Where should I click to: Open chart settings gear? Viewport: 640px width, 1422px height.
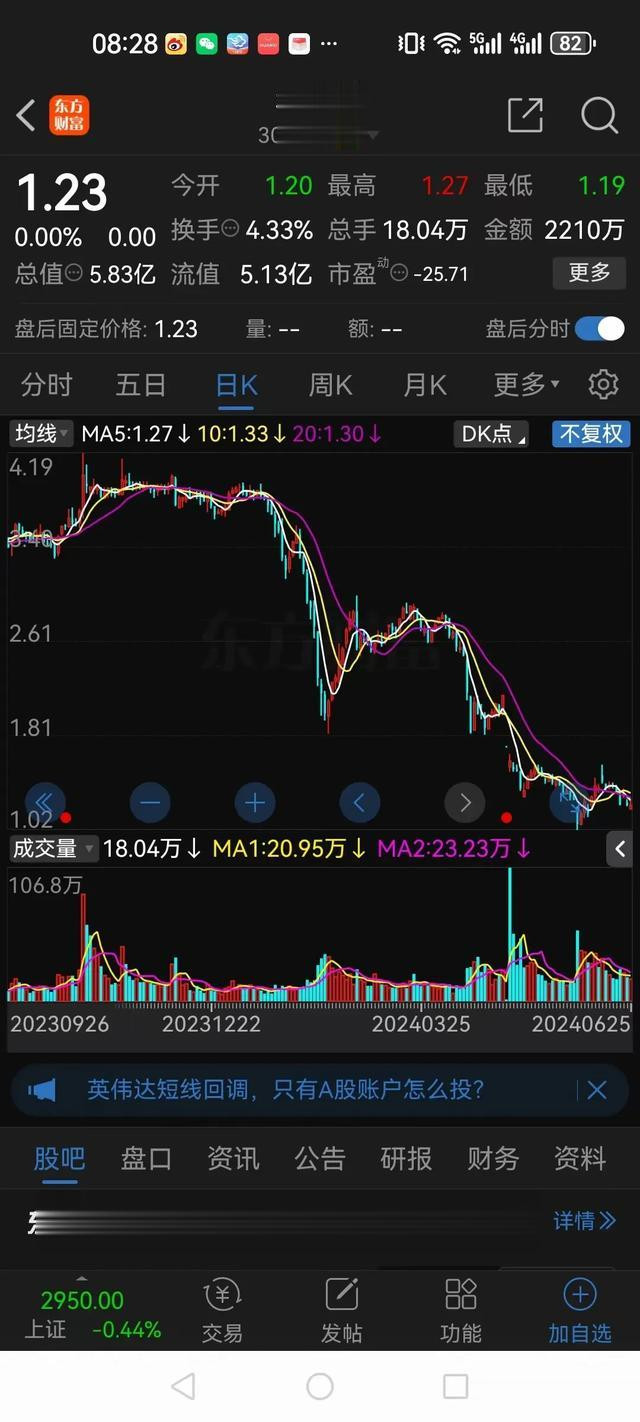tap(603, 384)
